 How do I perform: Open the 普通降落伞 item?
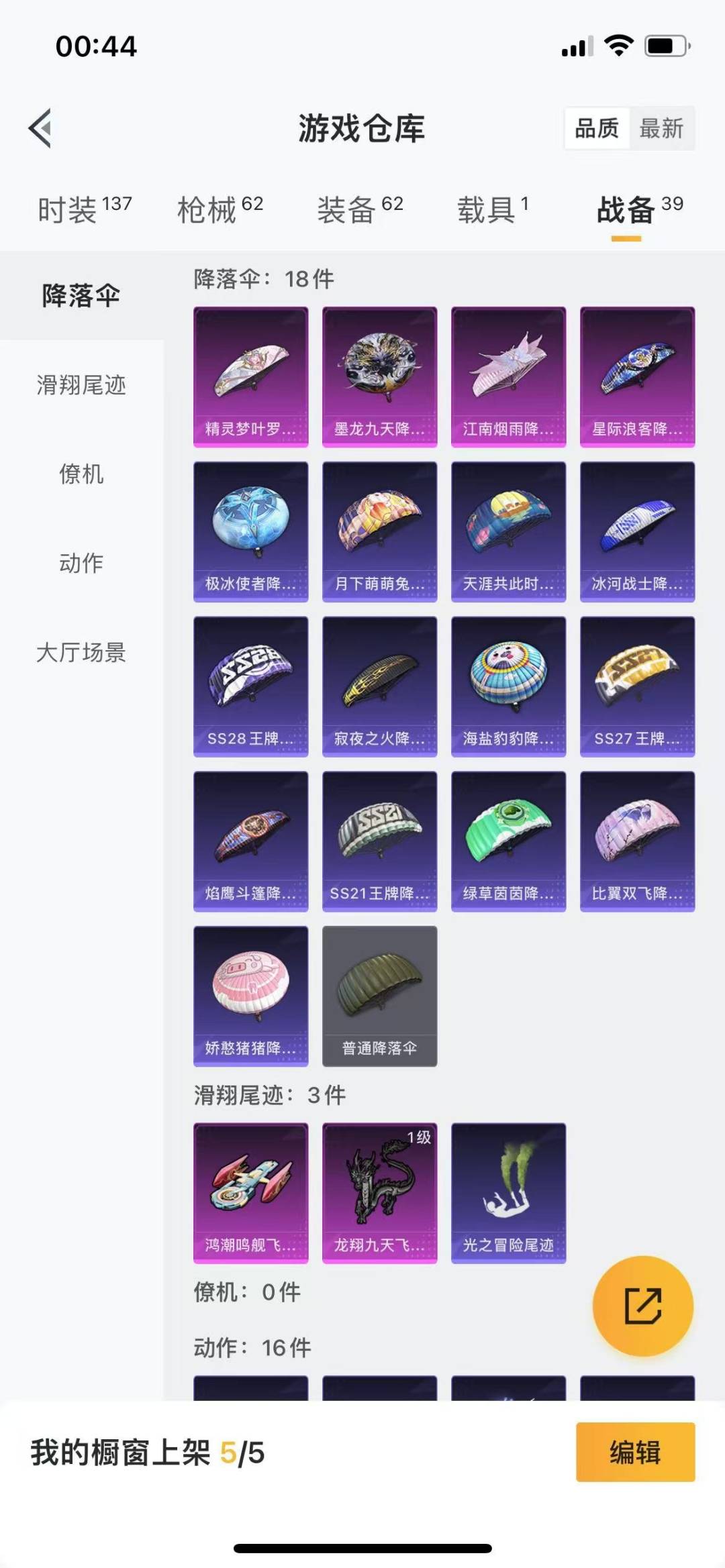tap(379, 996)
